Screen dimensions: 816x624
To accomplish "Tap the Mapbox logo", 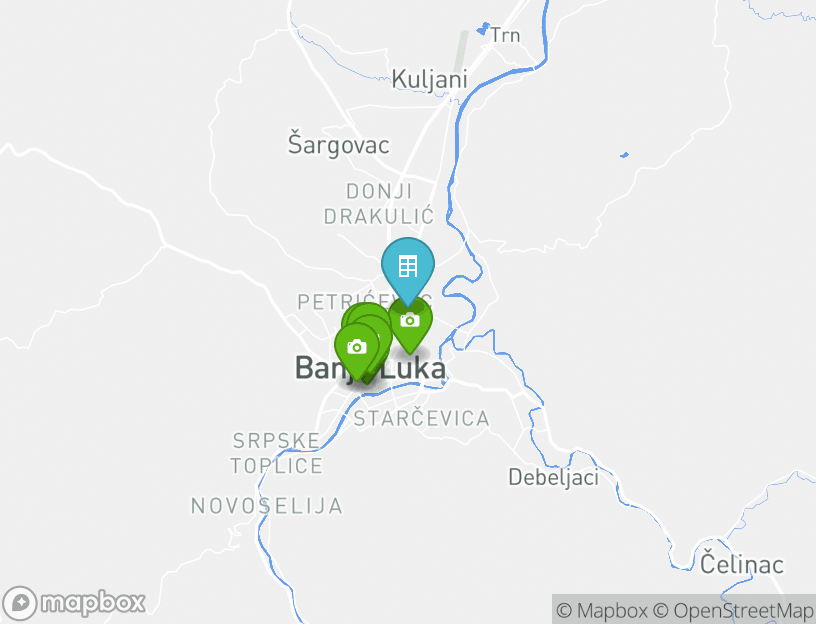I will tap(75, 603).
